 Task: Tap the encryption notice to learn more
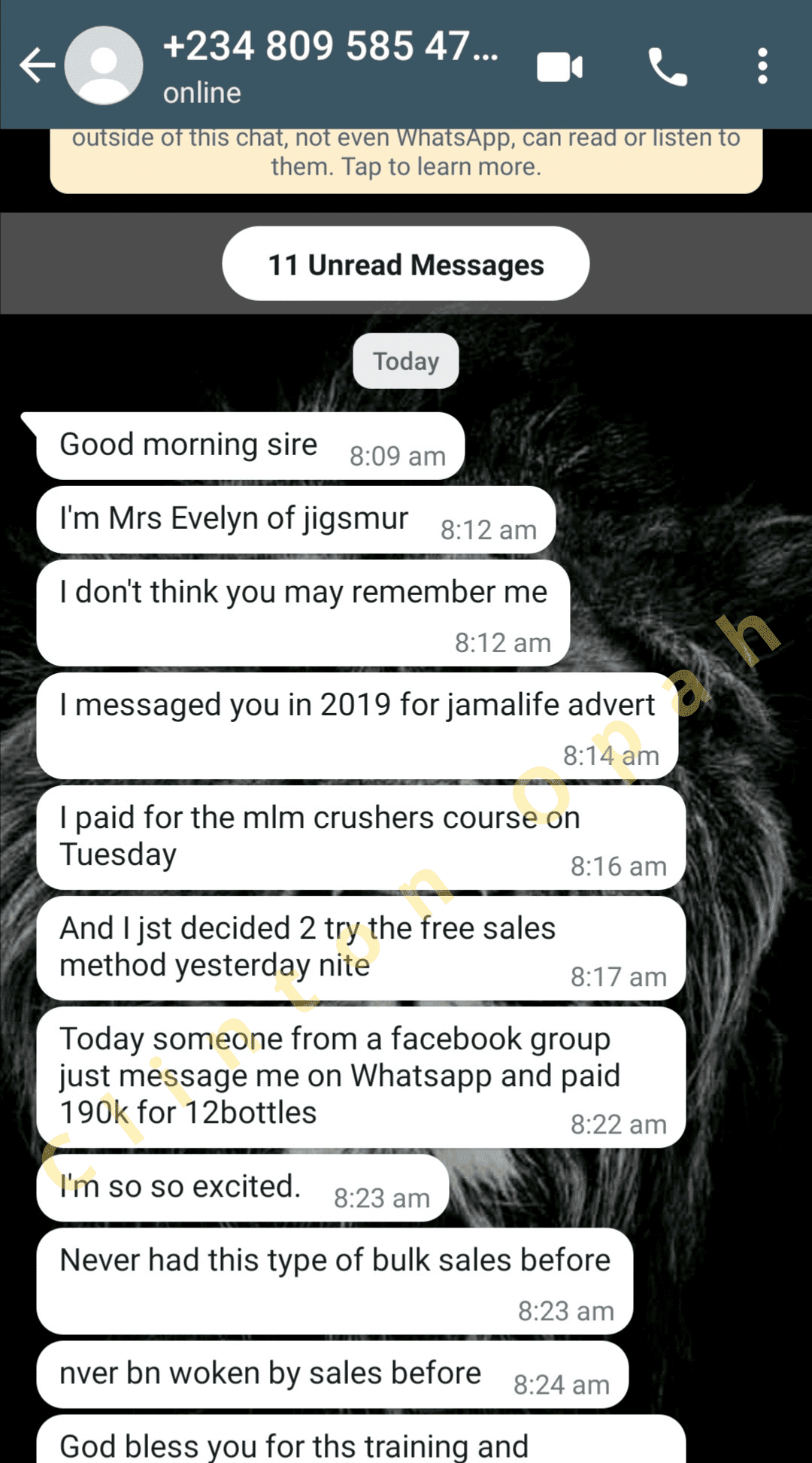(x=406, y=158)
